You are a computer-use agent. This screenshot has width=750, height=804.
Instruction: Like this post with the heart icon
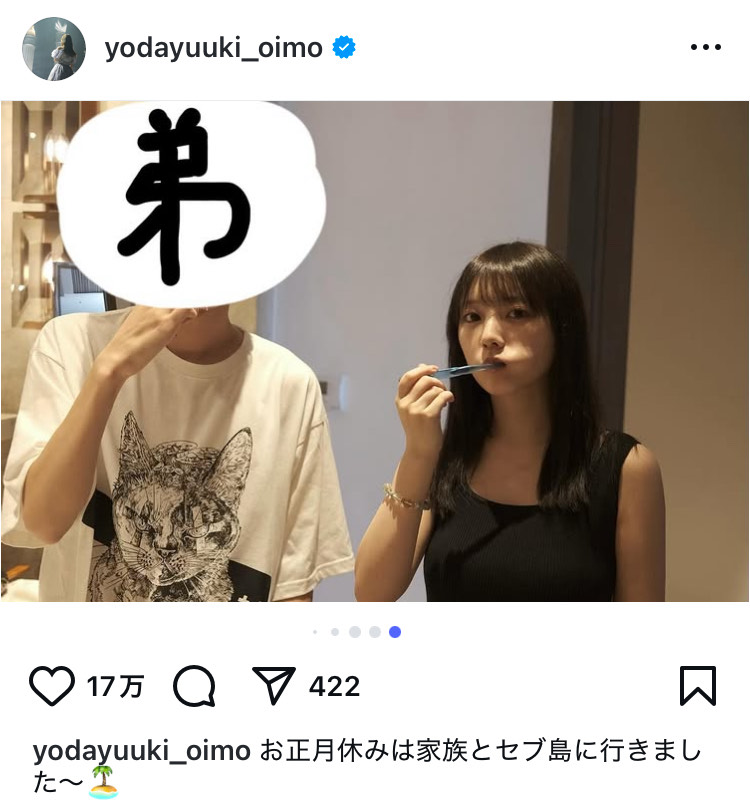coord(52,686)
